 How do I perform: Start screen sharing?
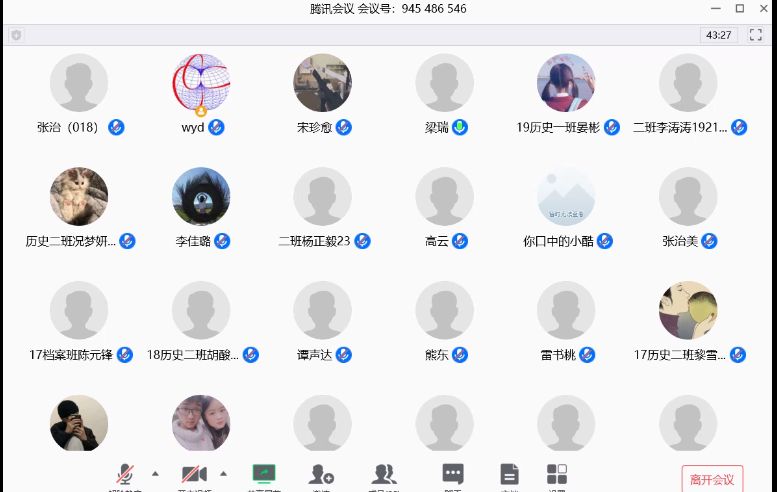[x=264, y=474]
